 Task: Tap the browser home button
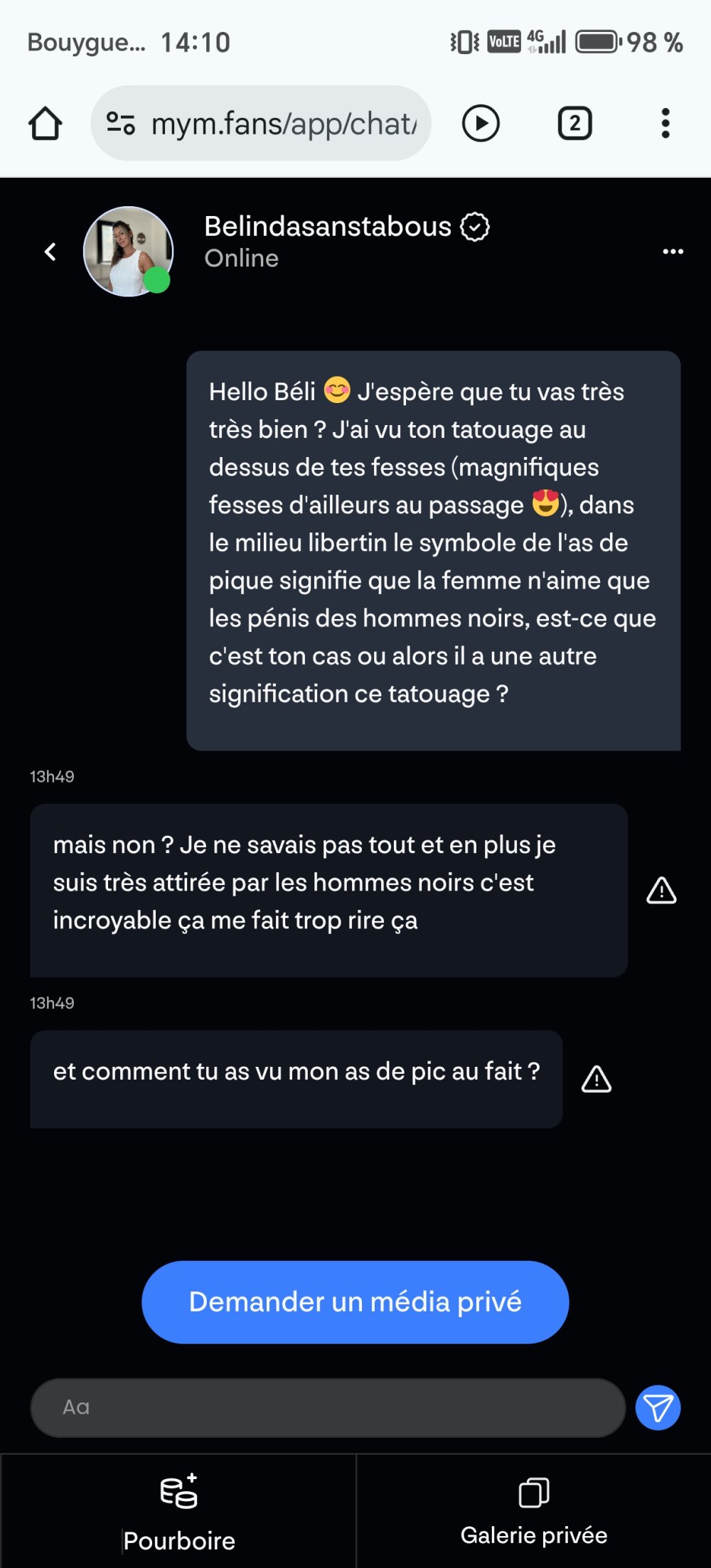coord(46,124)
